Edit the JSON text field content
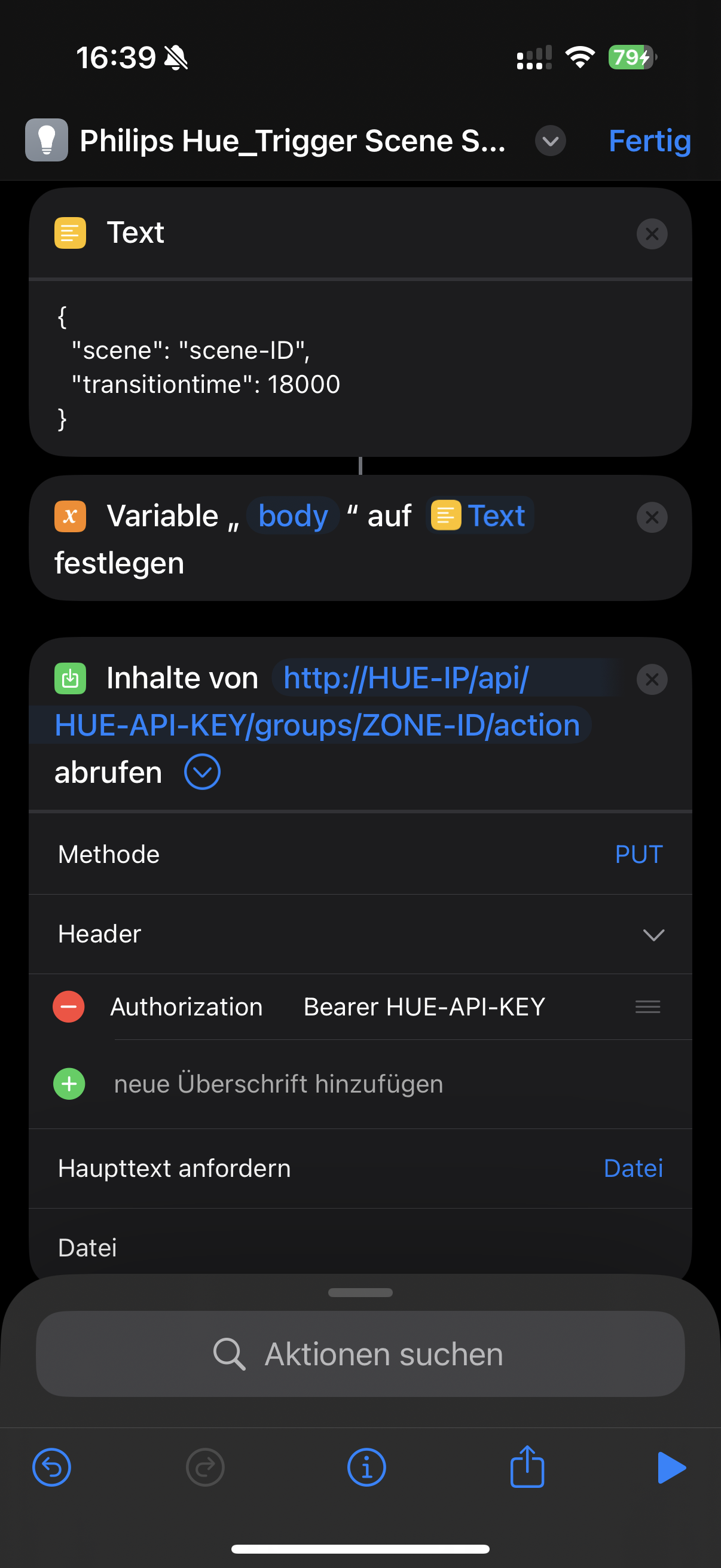This screenshot has width=721, height=1568. tap(360, 368)
